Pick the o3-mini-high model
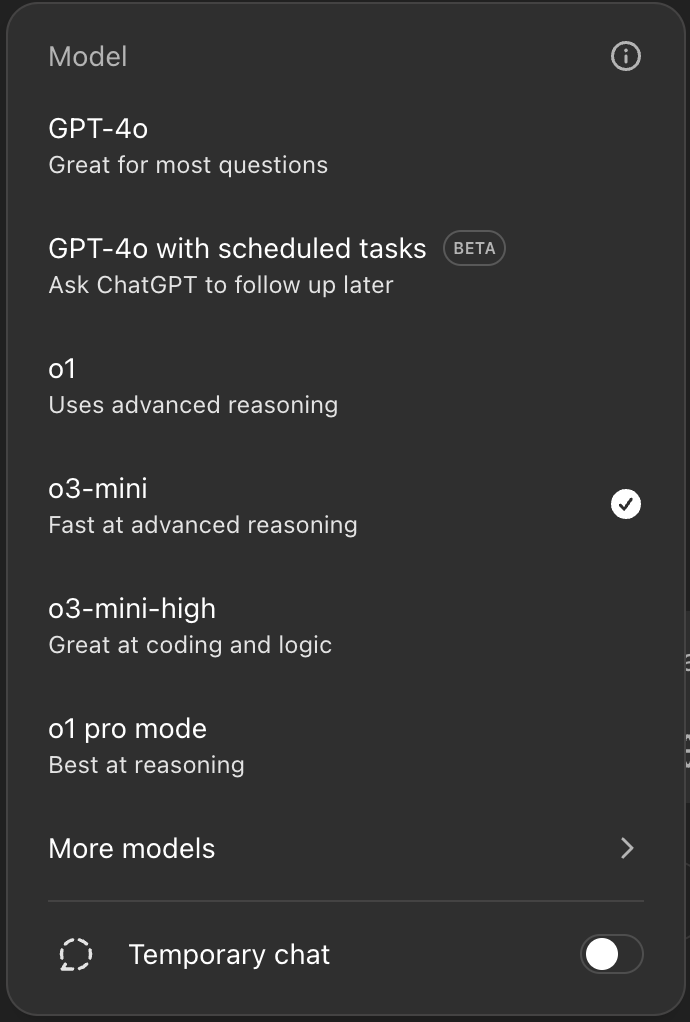 [x=190, y=626]
